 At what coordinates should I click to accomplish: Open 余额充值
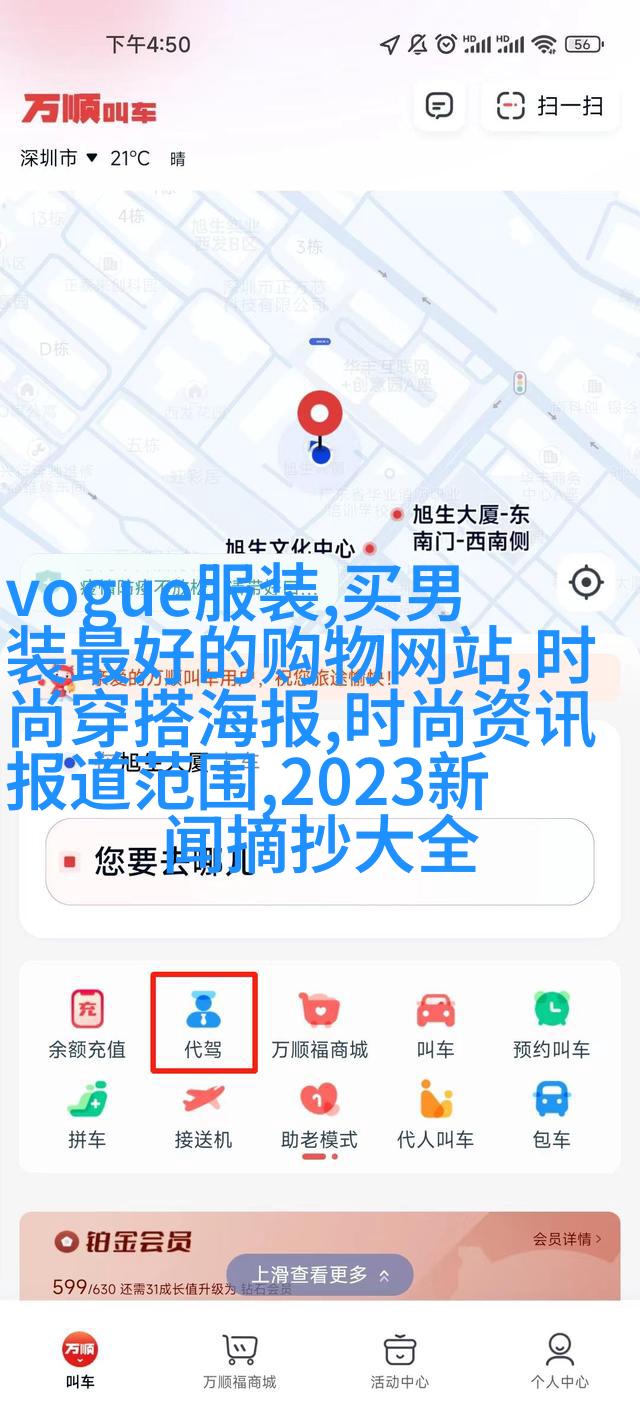tap(87, 1024)
